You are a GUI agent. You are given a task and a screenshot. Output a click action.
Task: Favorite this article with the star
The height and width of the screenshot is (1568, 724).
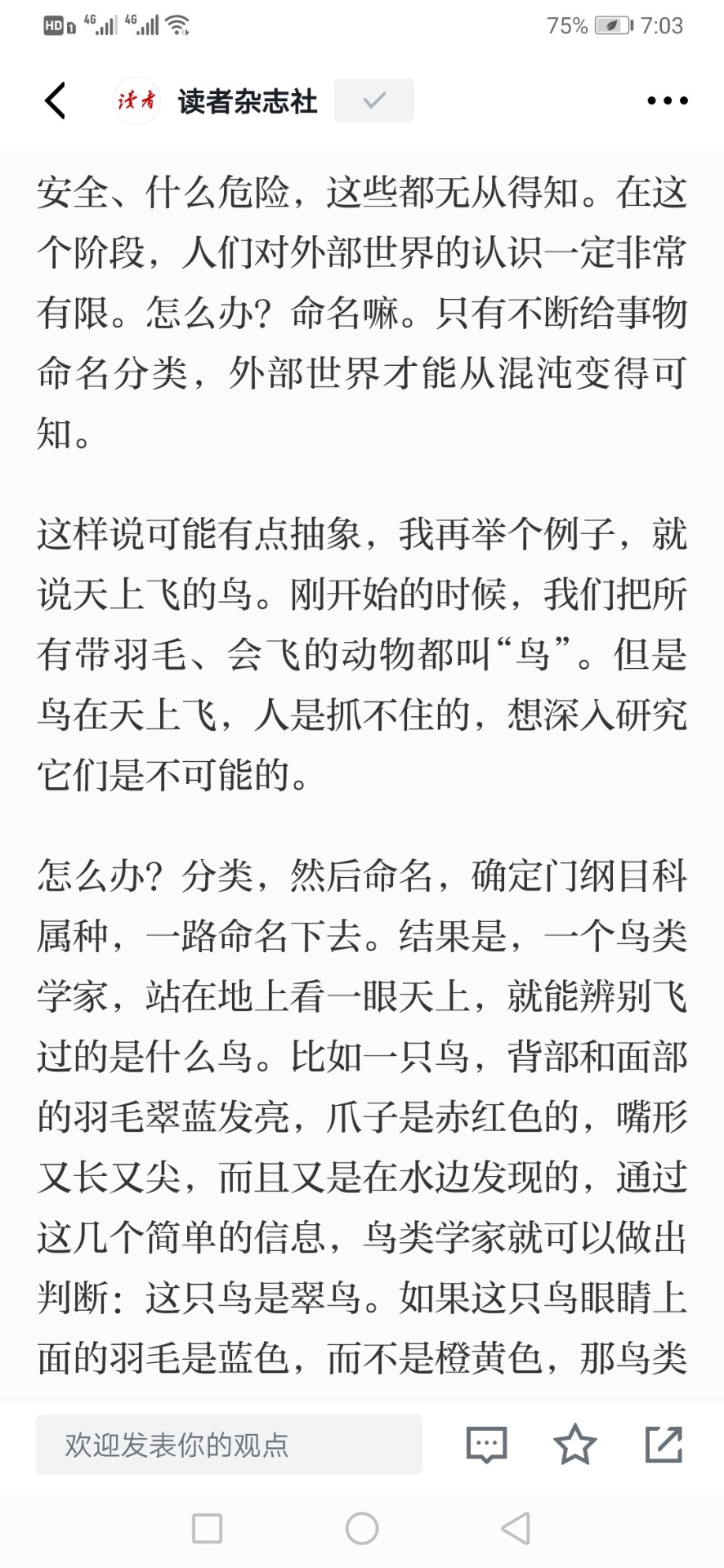[575, 1444]
